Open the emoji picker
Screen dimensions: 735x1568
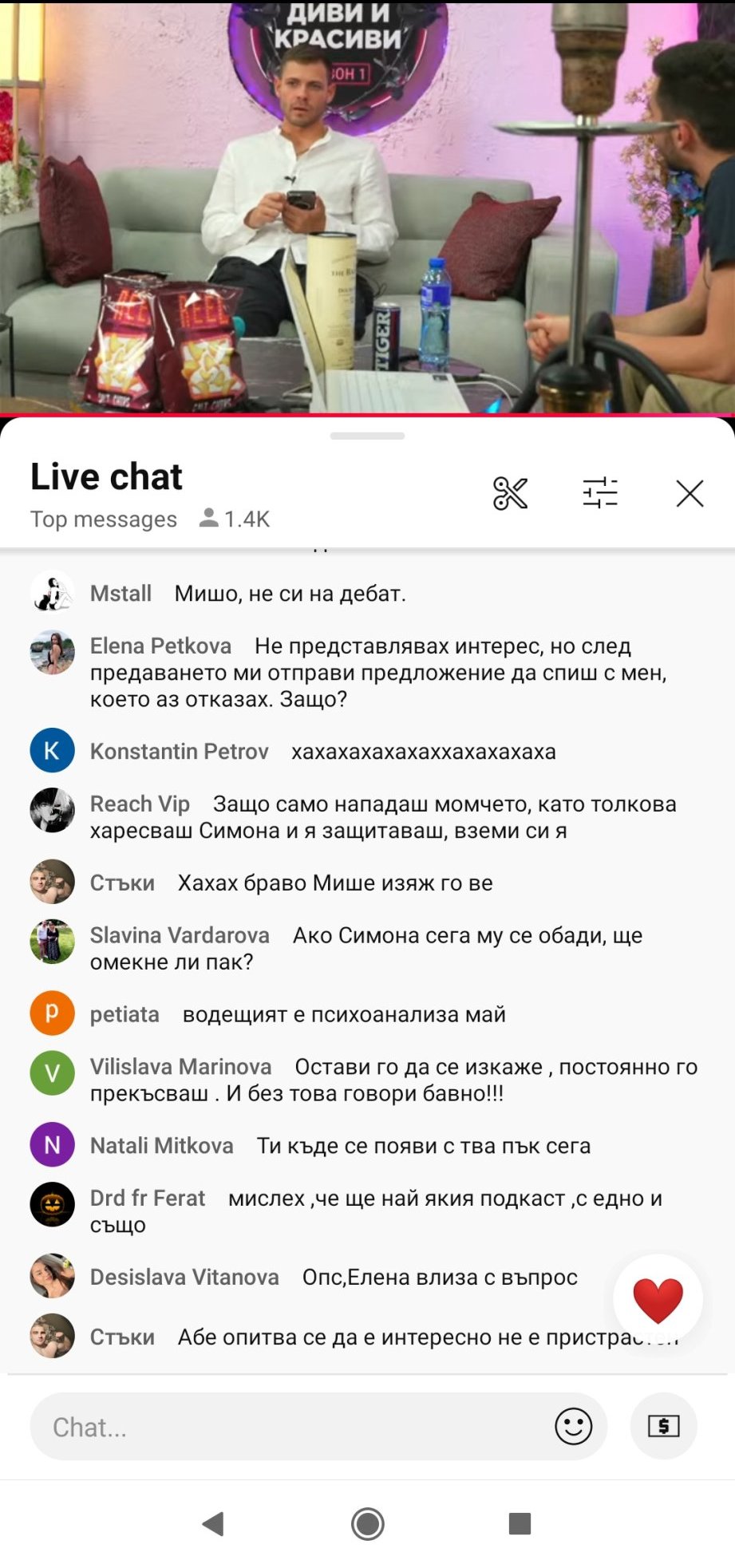click(x=573, y=1427)
